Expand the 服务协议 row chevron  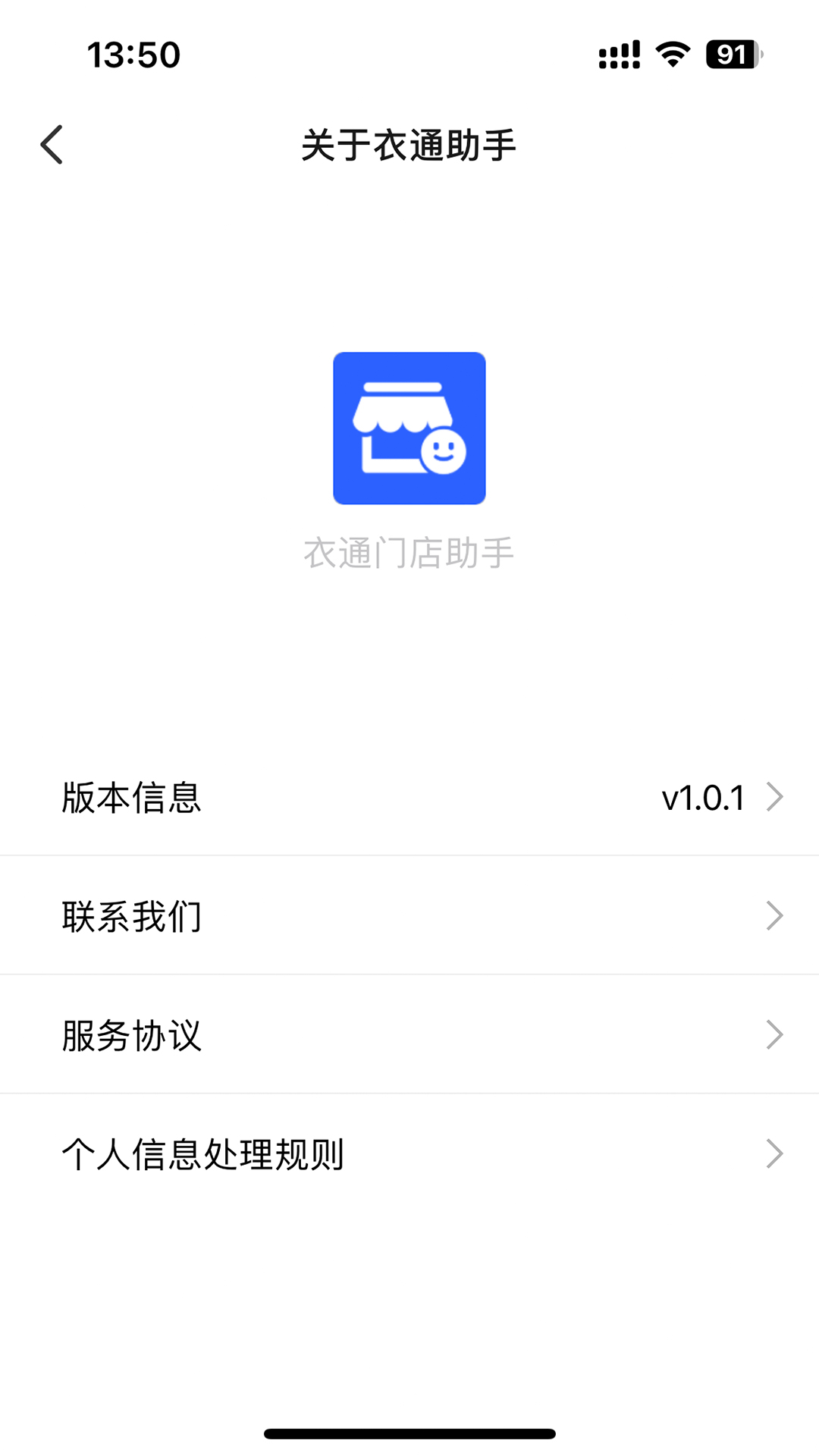point(774,1034)
